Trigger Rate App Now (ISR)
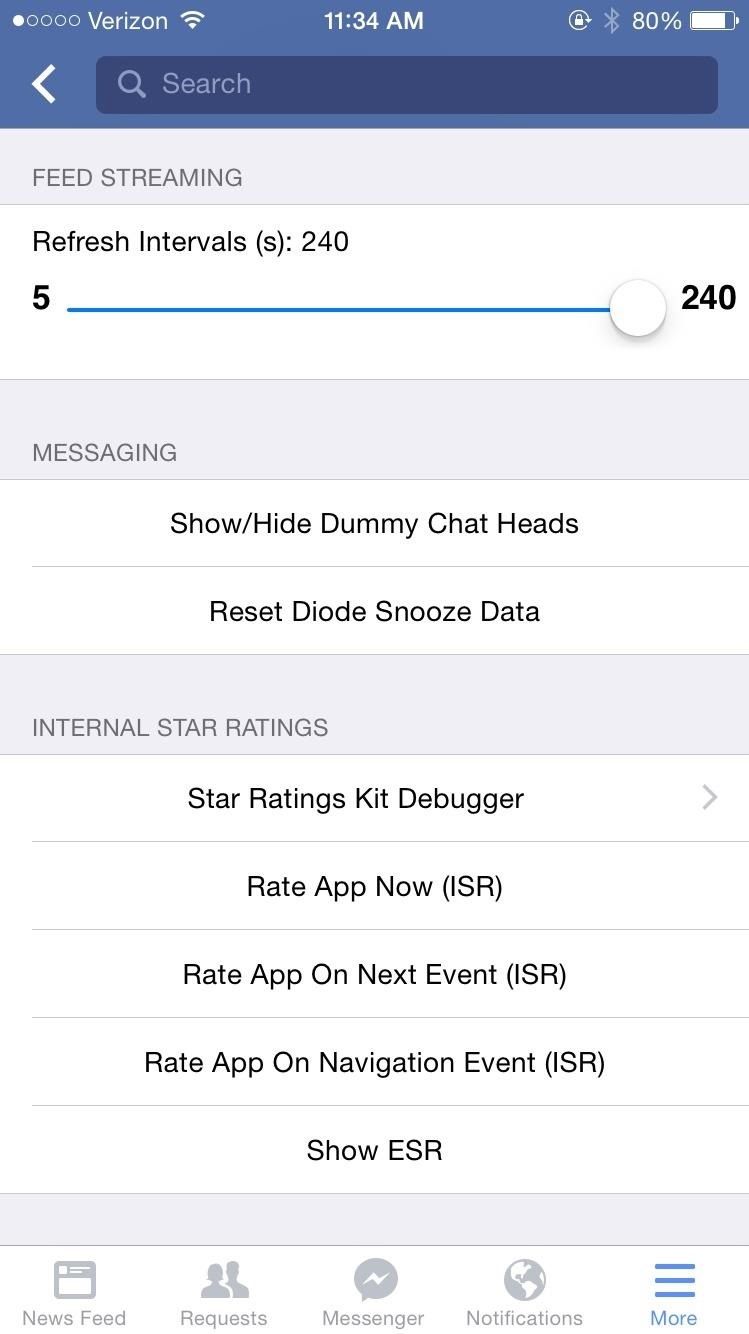This screenshot has width=749, height=1334. tap(374, 886)
